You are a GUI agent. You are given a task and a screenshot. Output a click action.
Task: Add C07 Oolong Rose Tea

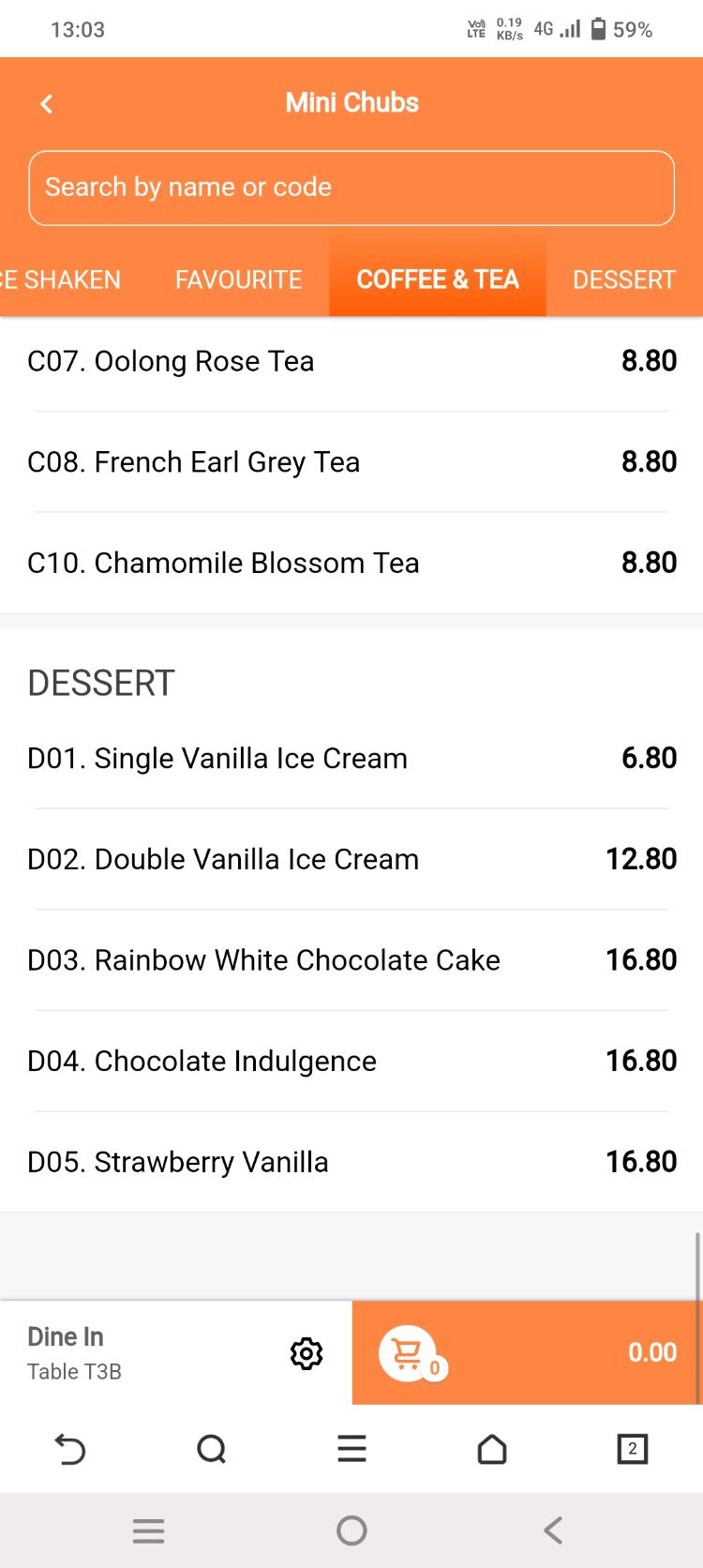click(351, 361)
